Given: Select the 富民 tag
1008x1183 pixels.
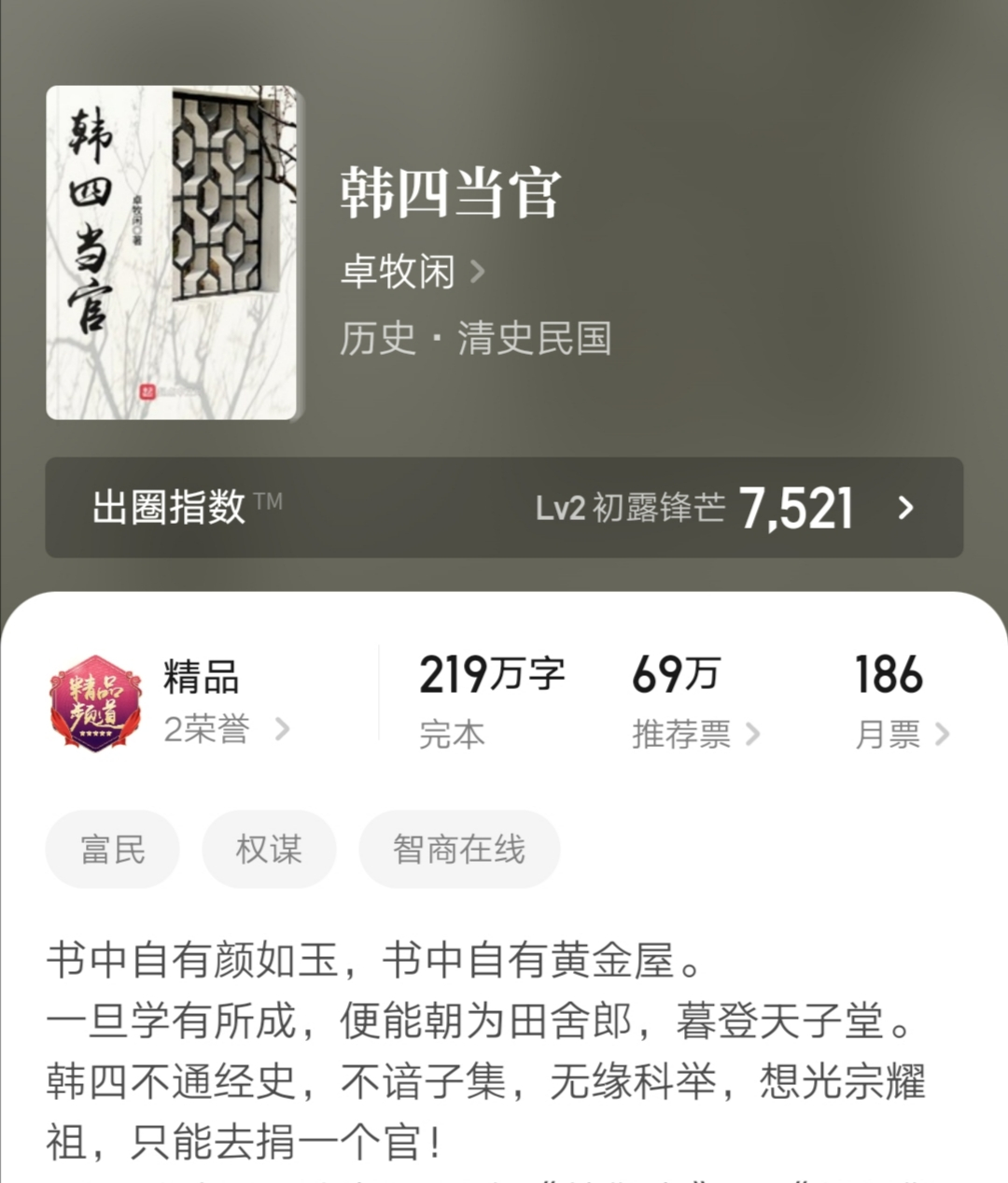Looking at the screenshot, I should click(x=112, y=848).
